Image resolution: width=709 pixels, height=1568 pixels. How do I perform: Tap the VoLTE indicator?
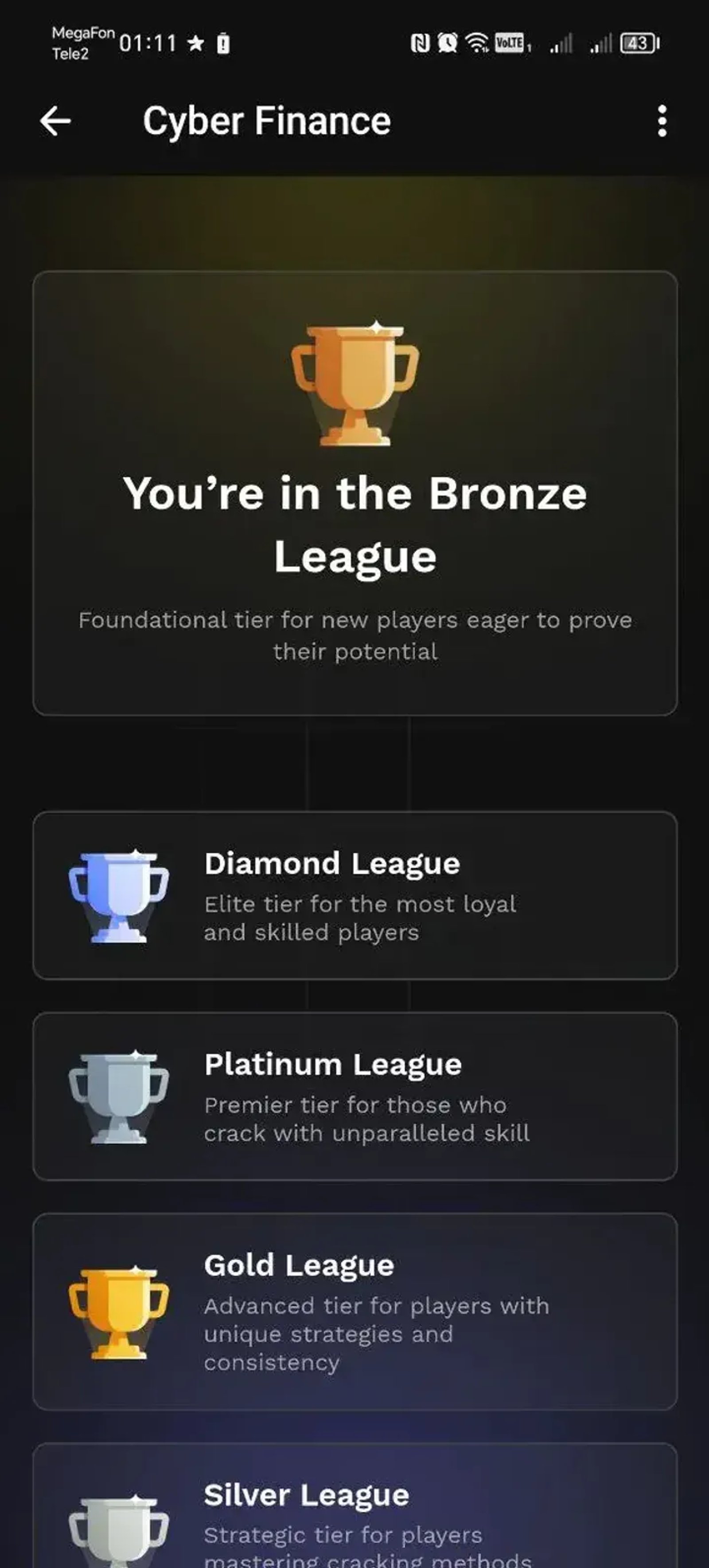pos(510,43)
